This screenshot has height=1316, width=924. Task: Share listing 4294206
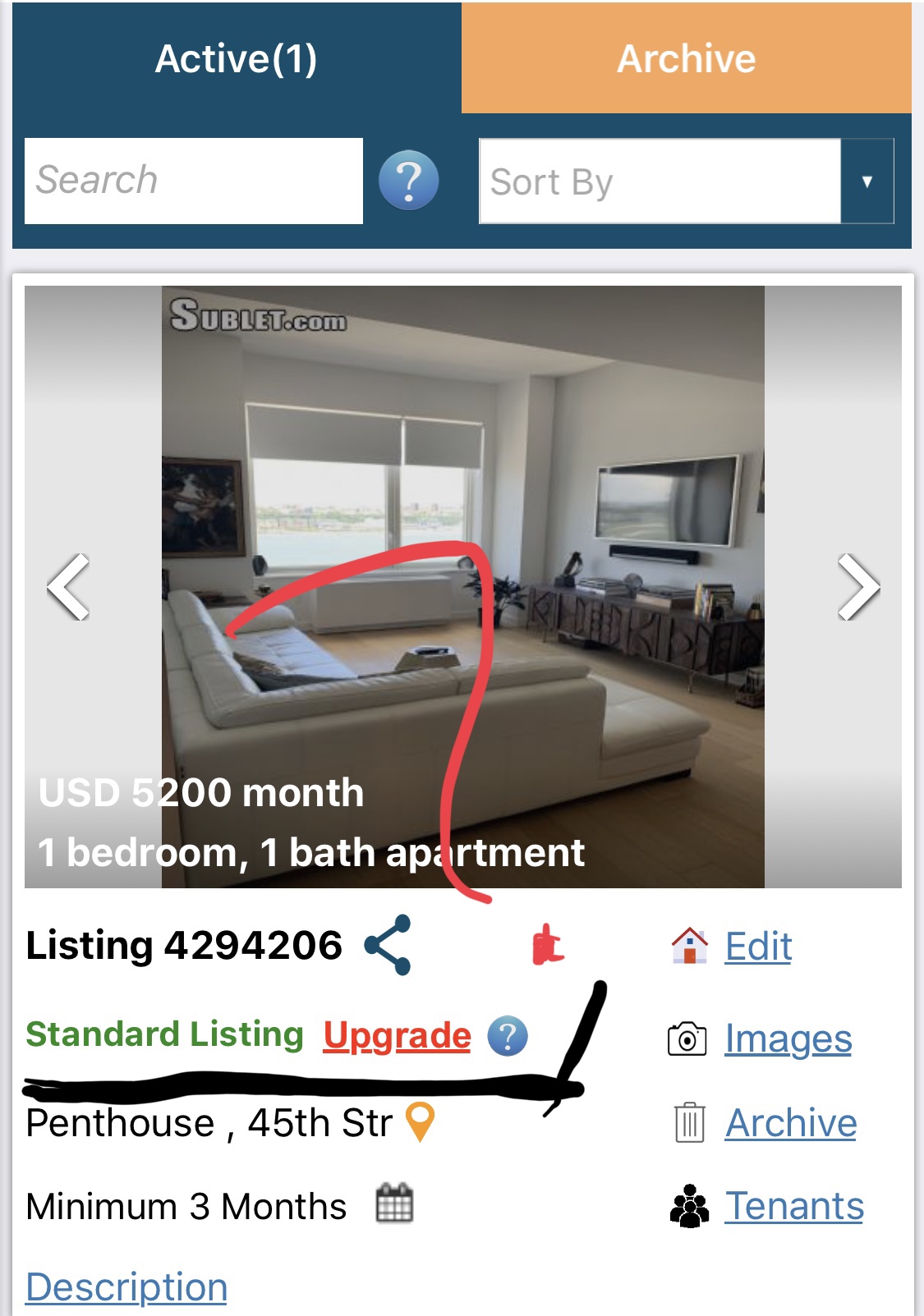point(388,945)
